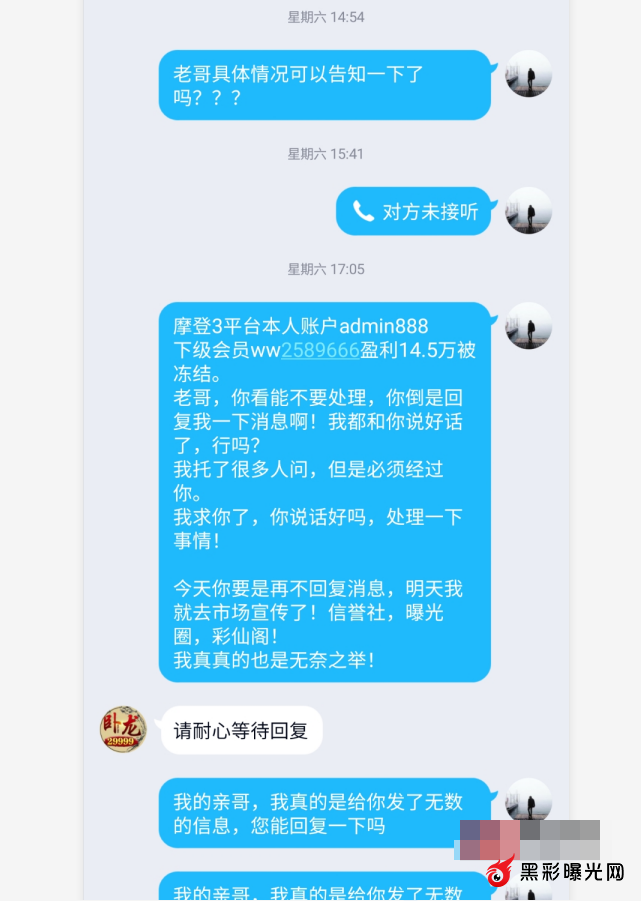Tap the underlined number 2589666 link
641x901 pixels.
click(x=320, y=351)
